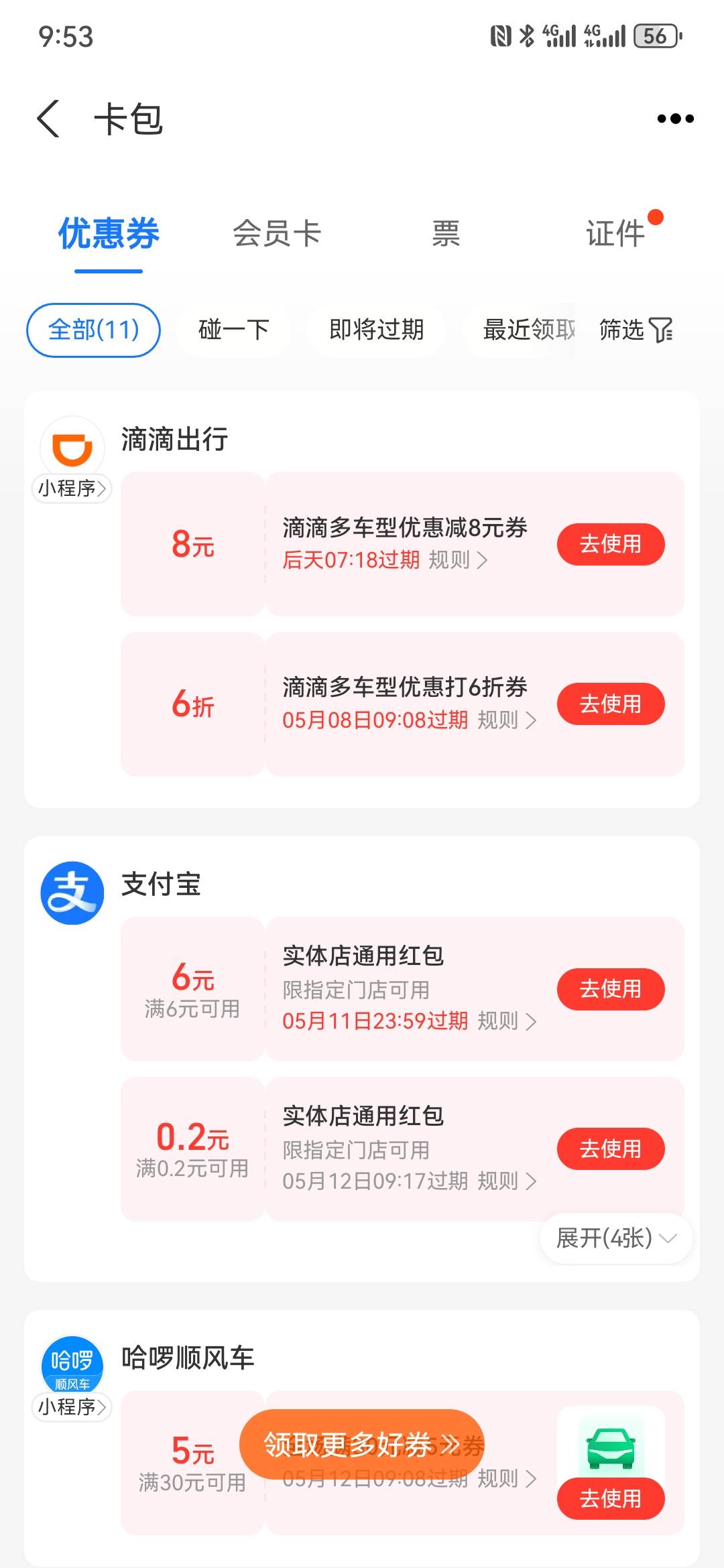724x1568 pixels.
Task: Select the 全部(11) filter chip
Action: [93, 330]
